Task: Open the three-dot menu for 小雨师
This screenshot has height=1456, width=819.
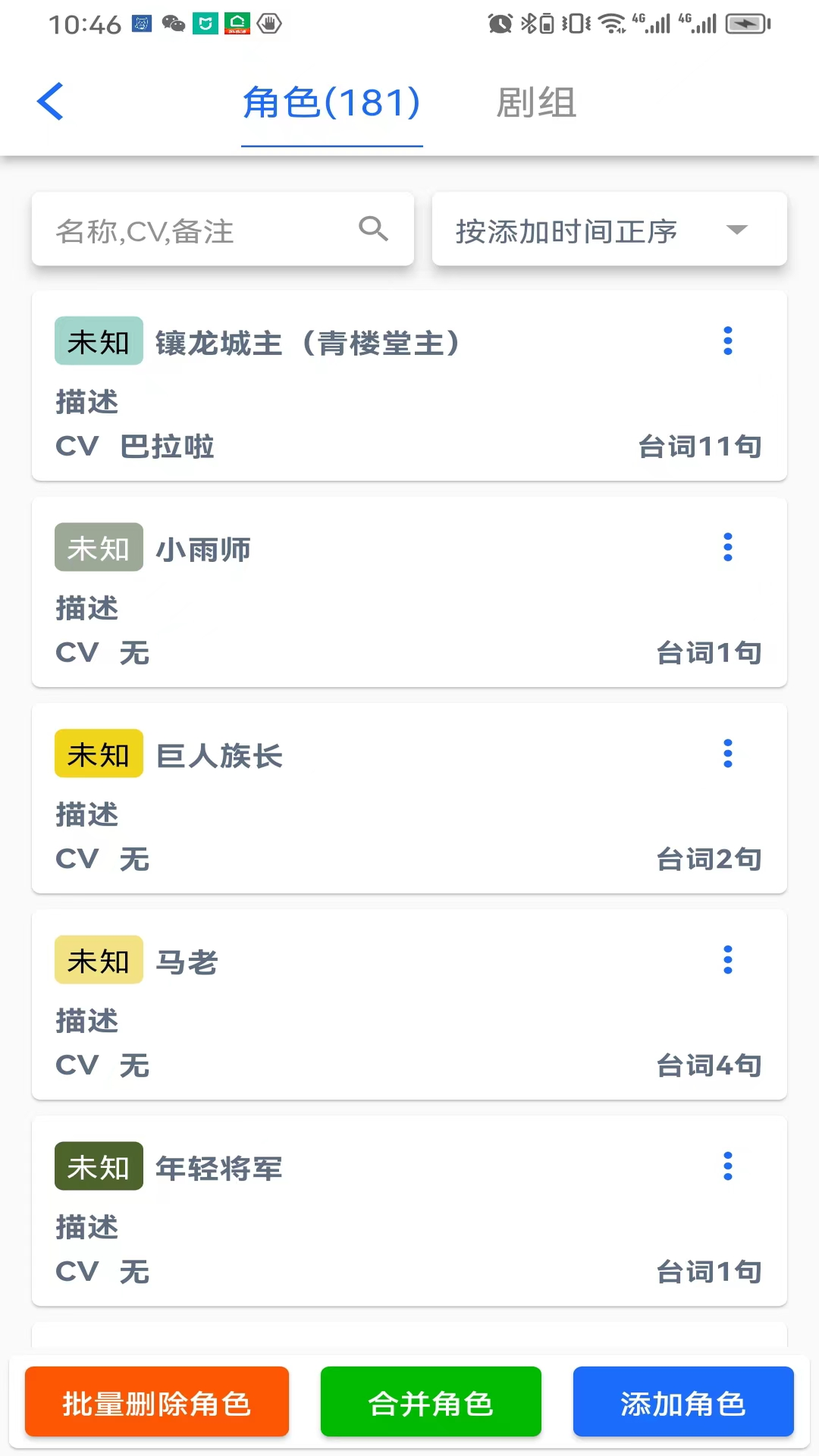Action: pyautogui.click(x=727, y=547)
